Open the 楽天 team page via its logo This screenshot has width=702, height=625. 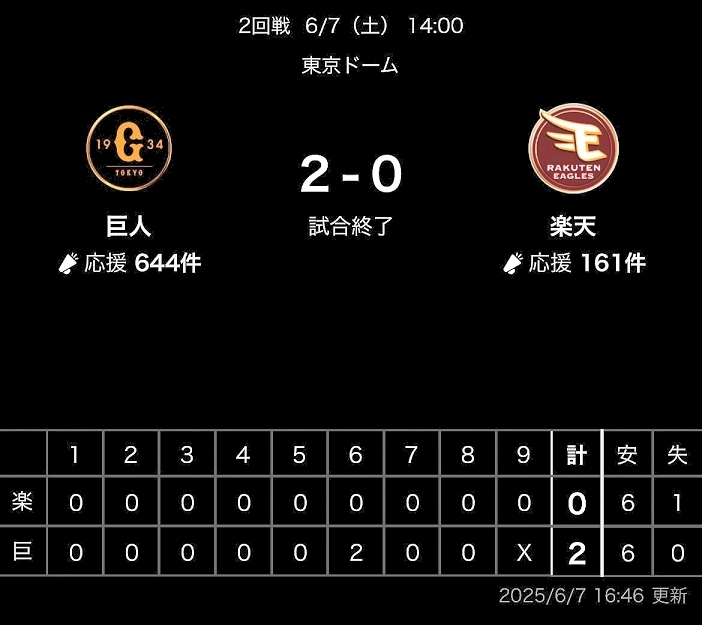point(574,149)
